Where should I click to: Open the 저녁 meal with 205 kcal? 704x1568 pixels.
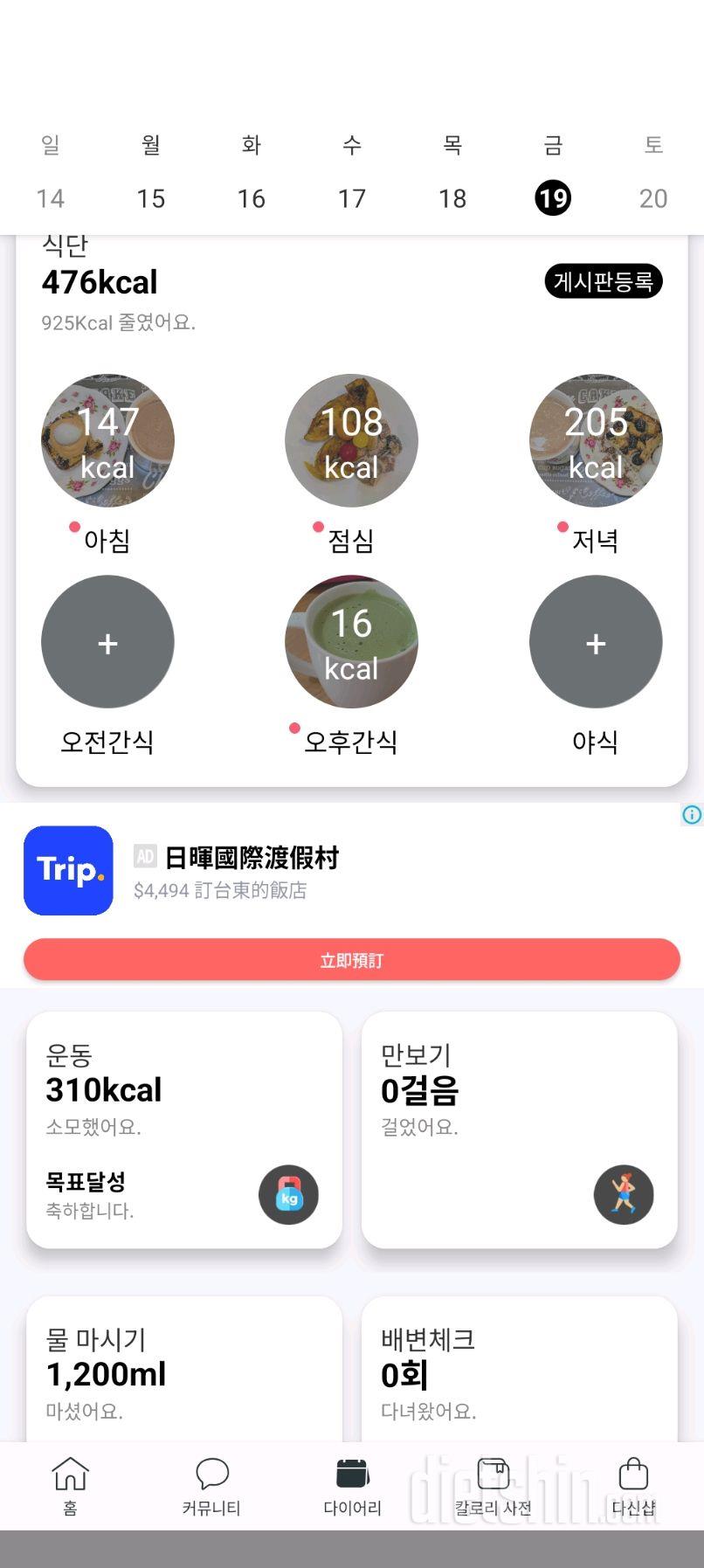tap(596, 441)
